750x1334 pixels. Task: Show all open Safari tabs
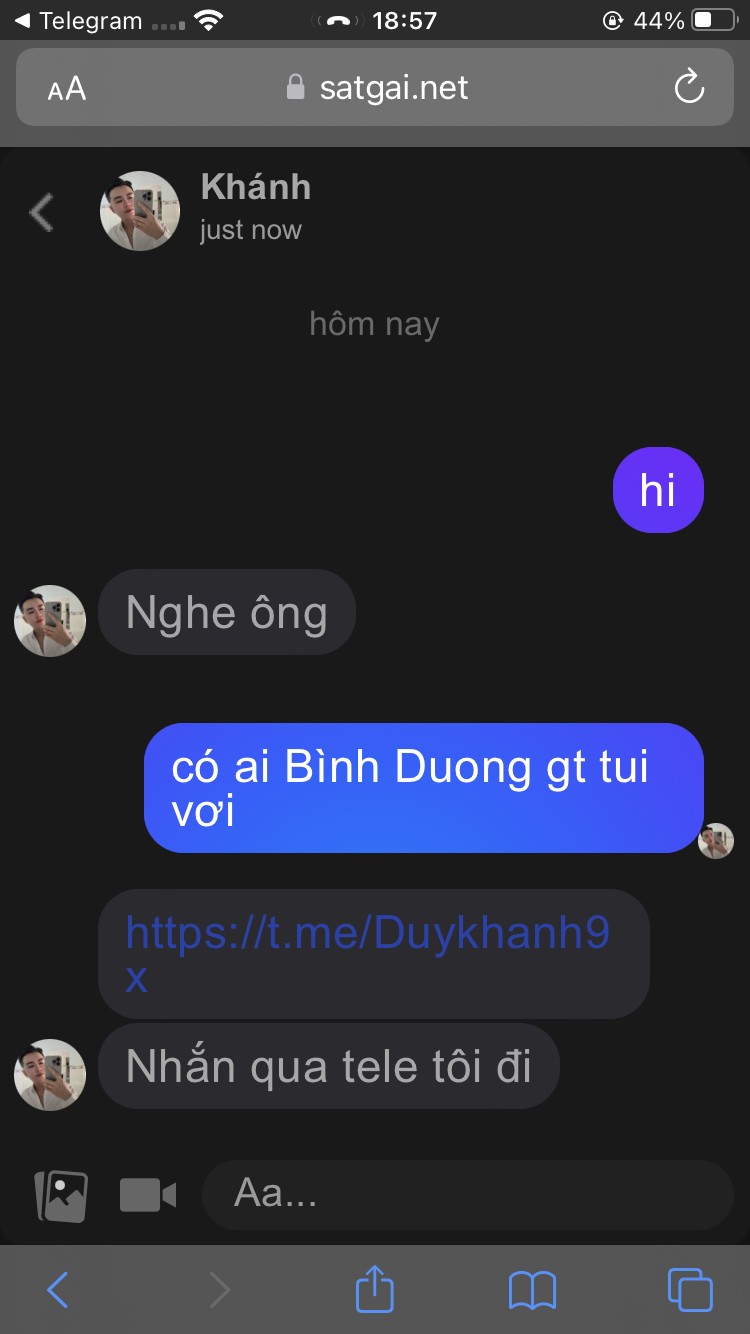[690, 1290]
